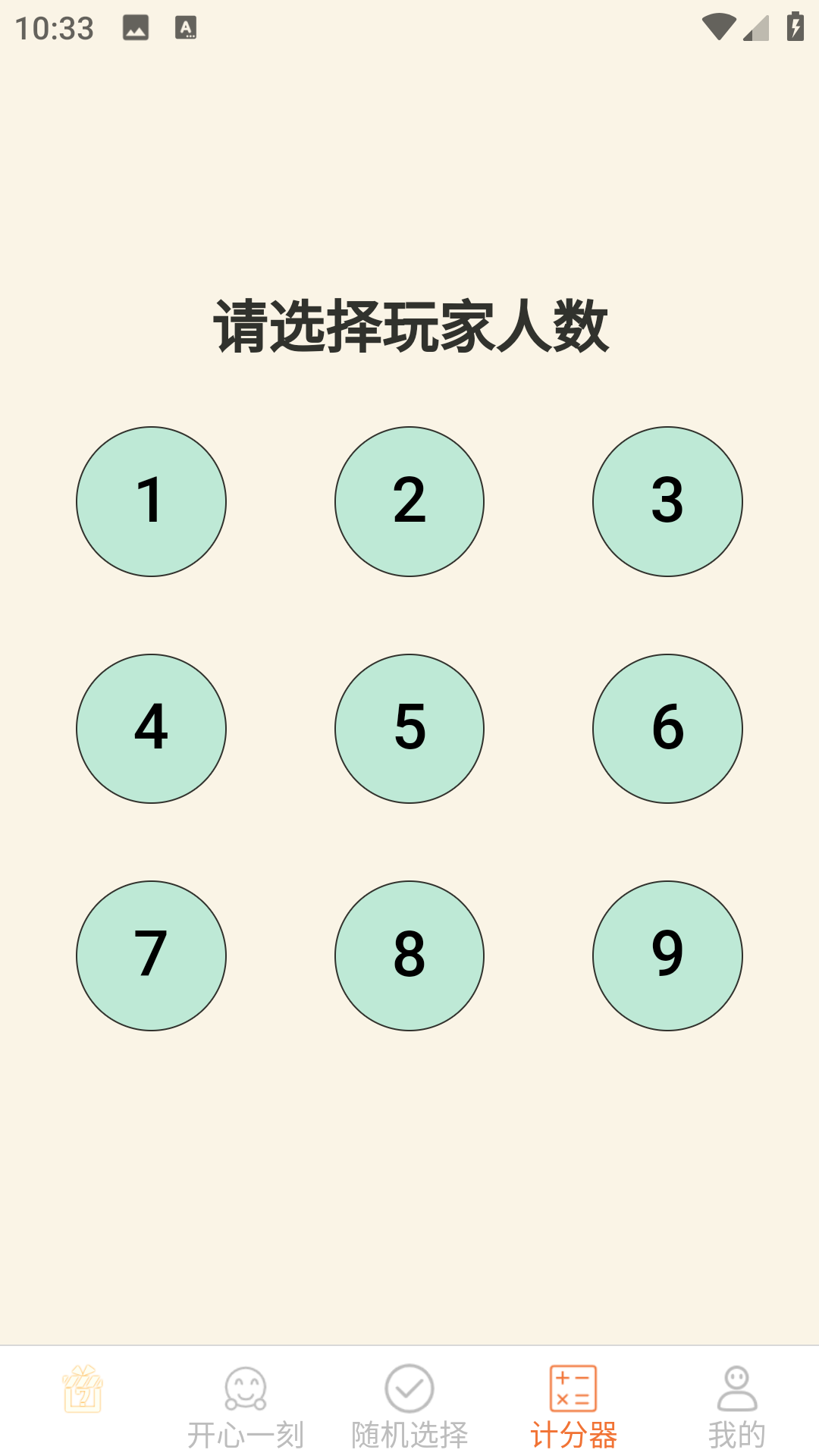Viewport: 819px width, 1456px height.
Task: Select 5 players
Action: coord(409,729)
